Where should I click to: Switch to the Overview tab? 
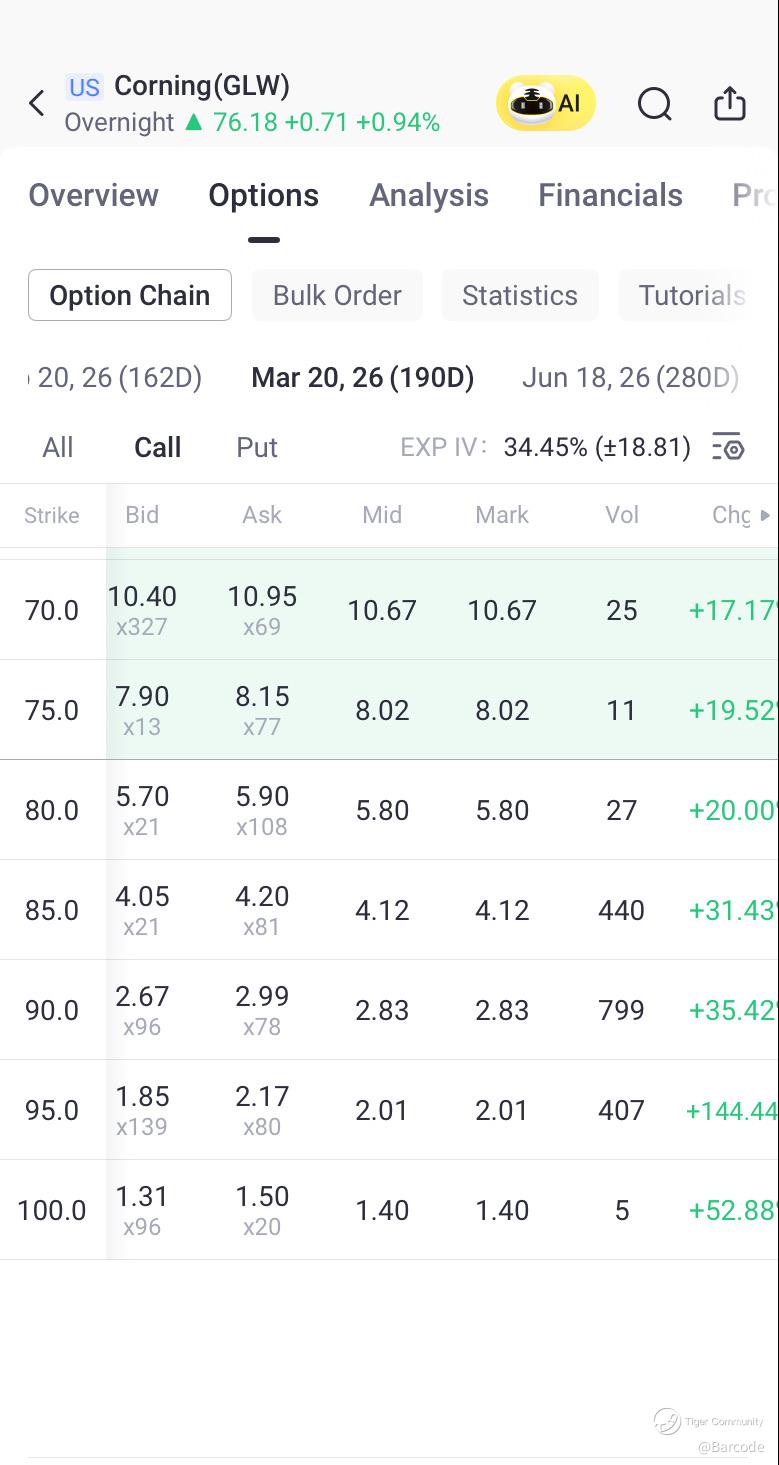(93, 195)
